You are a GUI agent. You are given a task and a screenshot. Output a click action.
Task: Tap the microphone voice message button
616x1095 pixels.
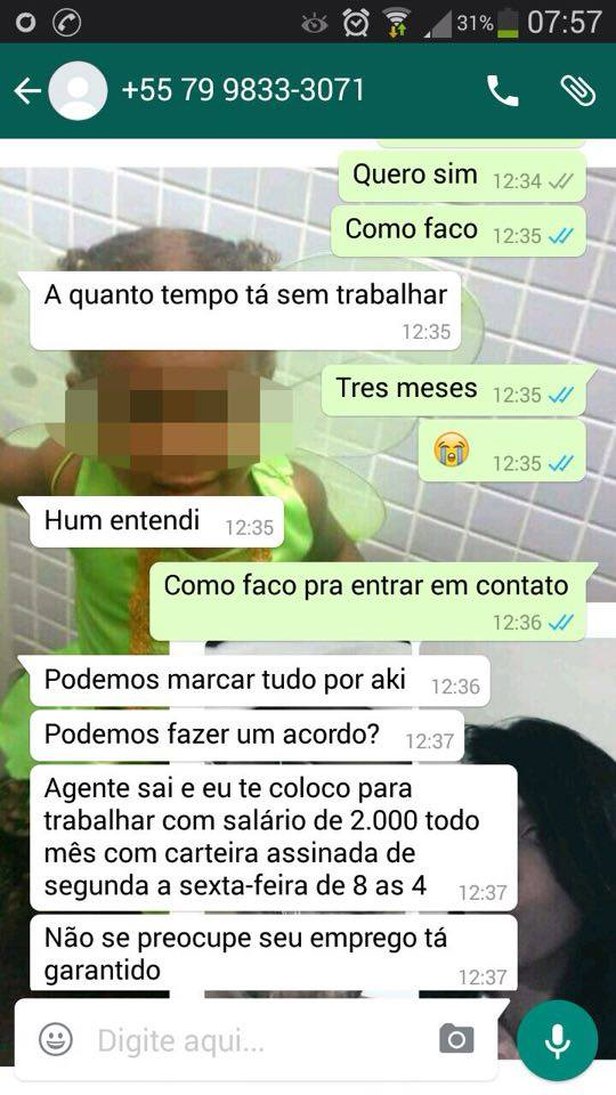click(x=557, y=1041)
